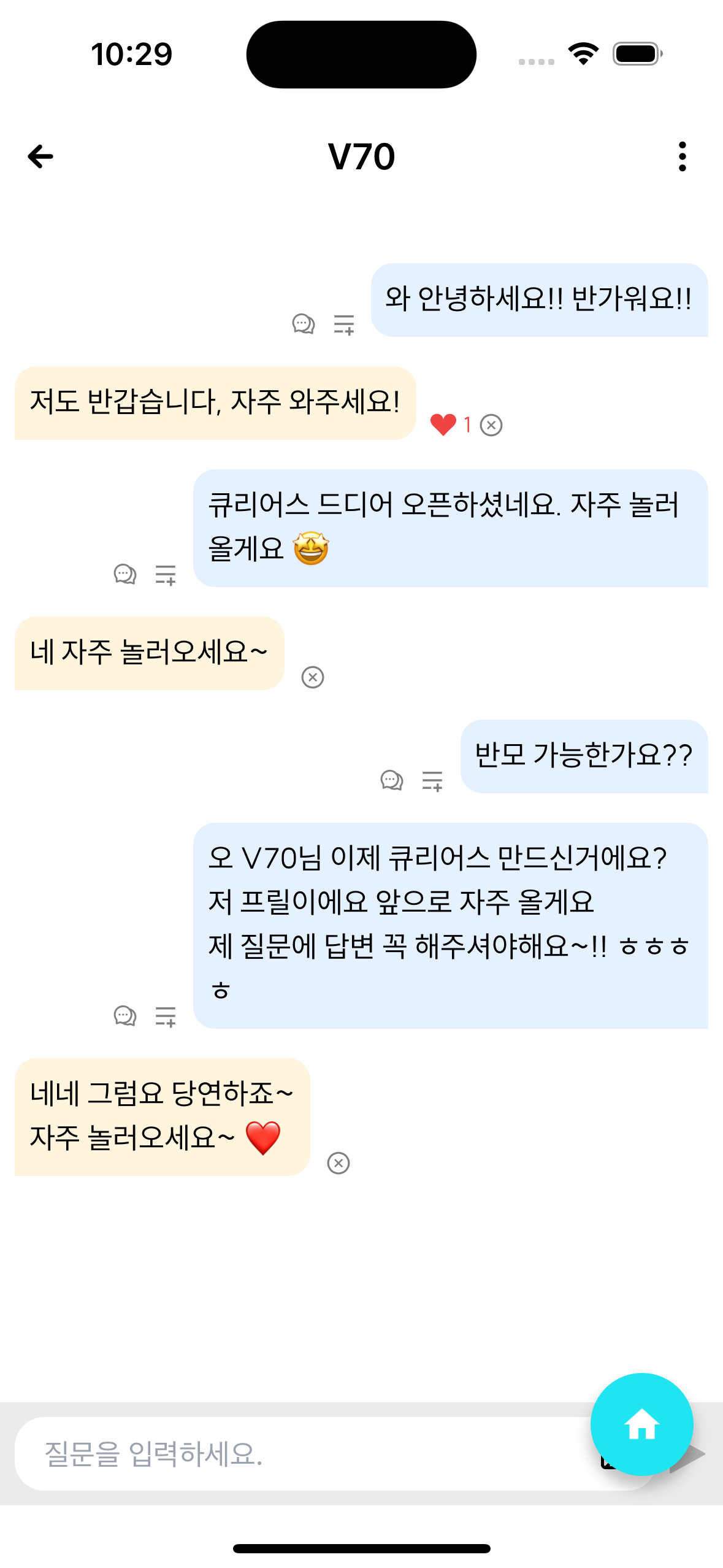This screenshot has width=723, height=1568.
Task: Tap the X under the '네네 그럼요 당연하죠~' message
Action: point(338,1161)
